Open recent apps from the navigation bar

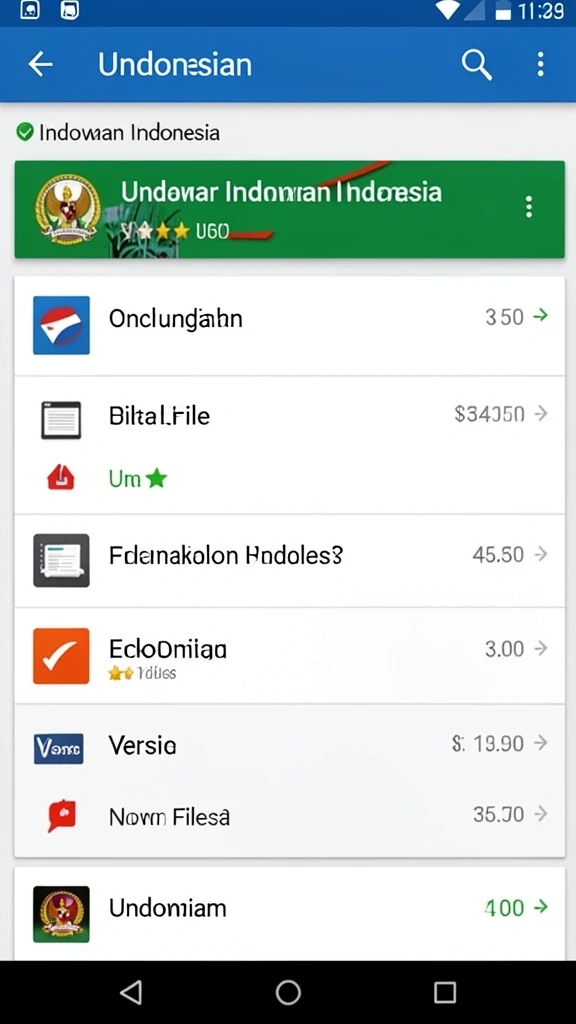point(445,992)
